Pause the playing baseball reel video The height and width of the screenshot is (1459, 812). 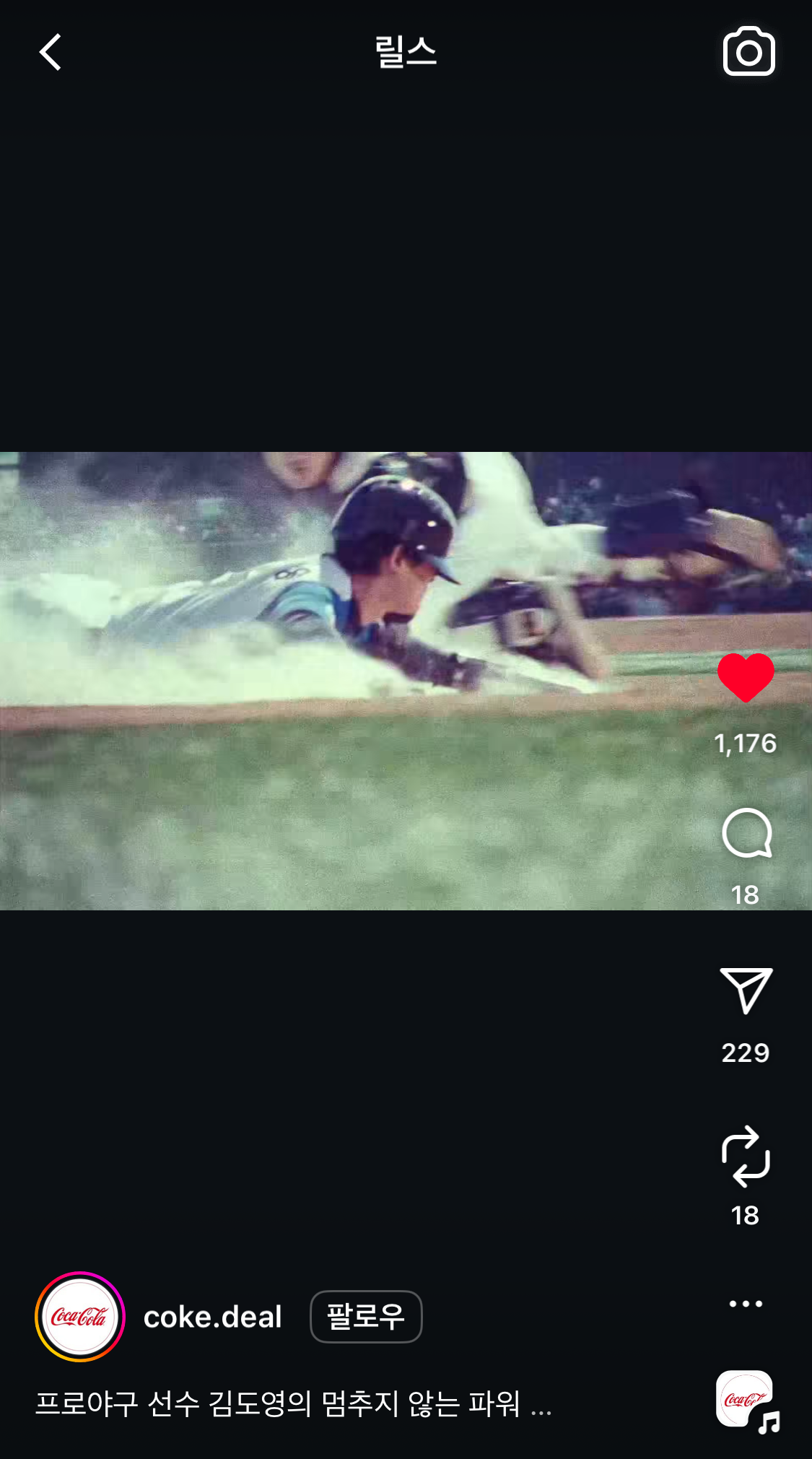click(x=361, y=681)
